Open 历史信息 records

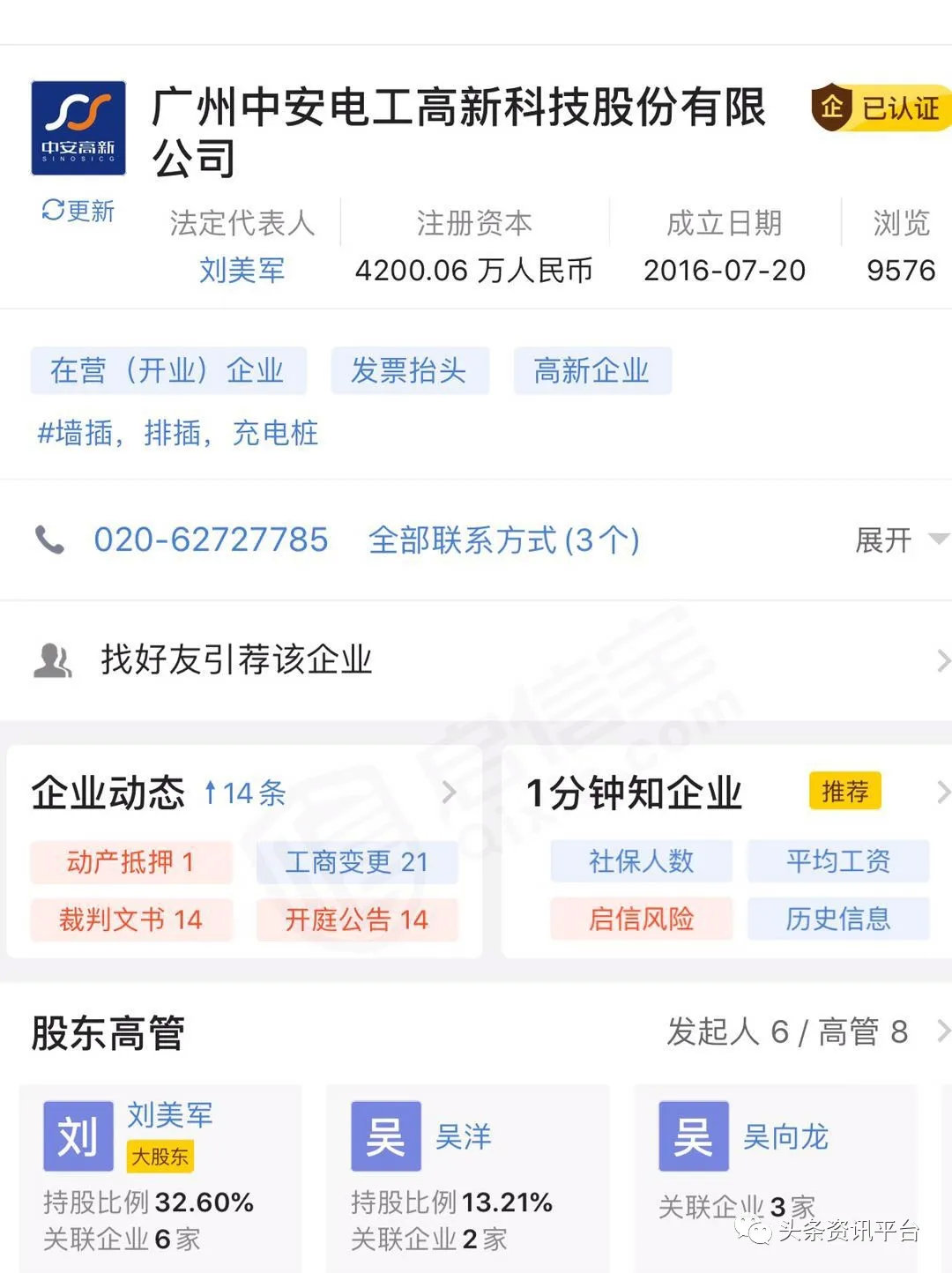[837, 919]
